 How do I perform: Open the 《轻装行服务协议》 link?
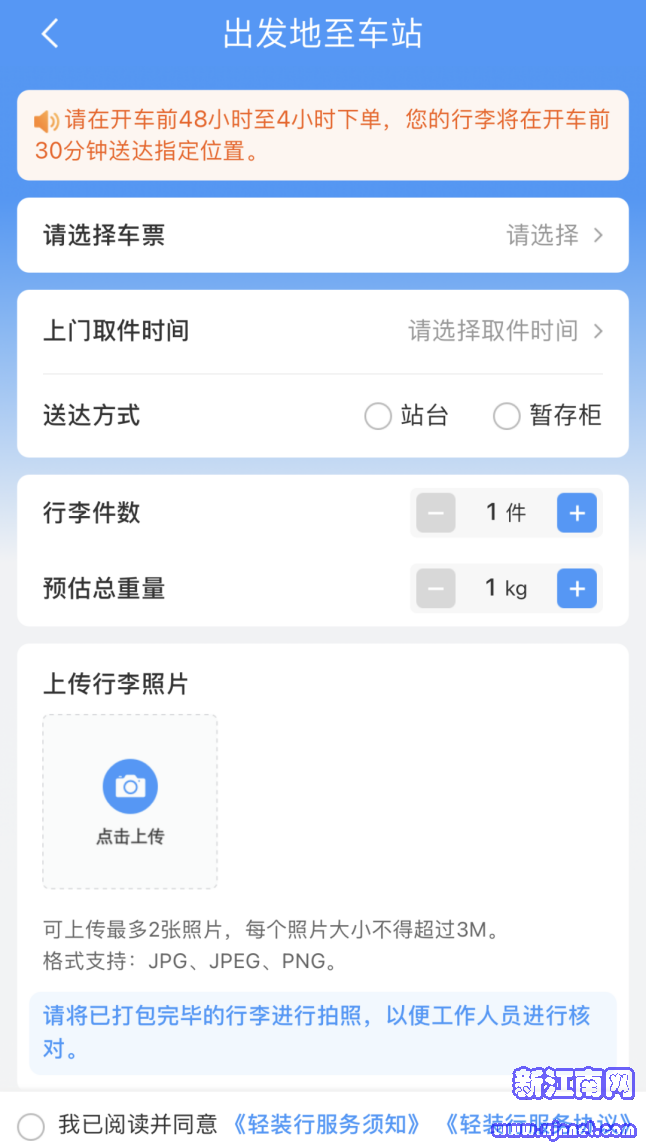click(x=538, y=1125)
